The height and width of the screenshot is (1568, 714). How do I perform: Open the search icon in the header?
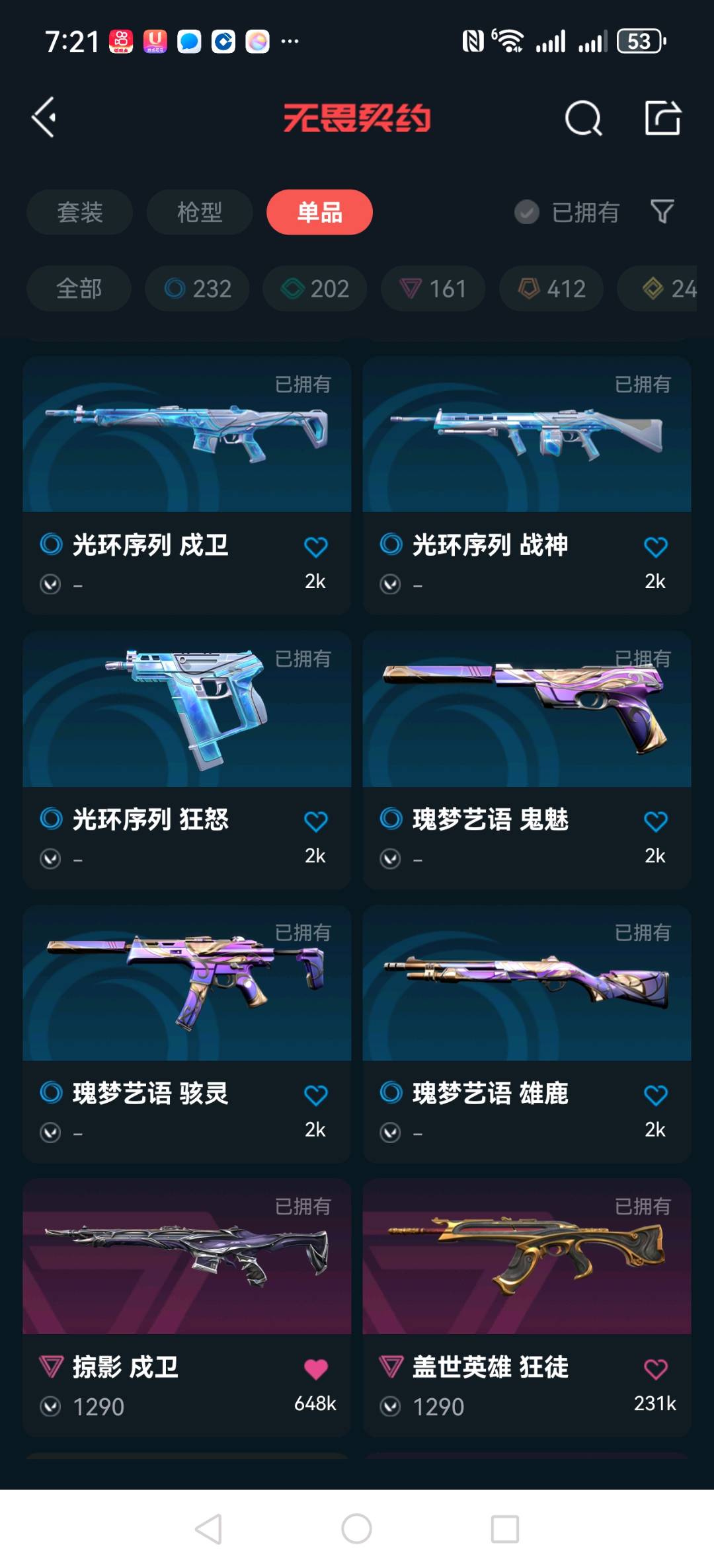click(x=583, y=119)
